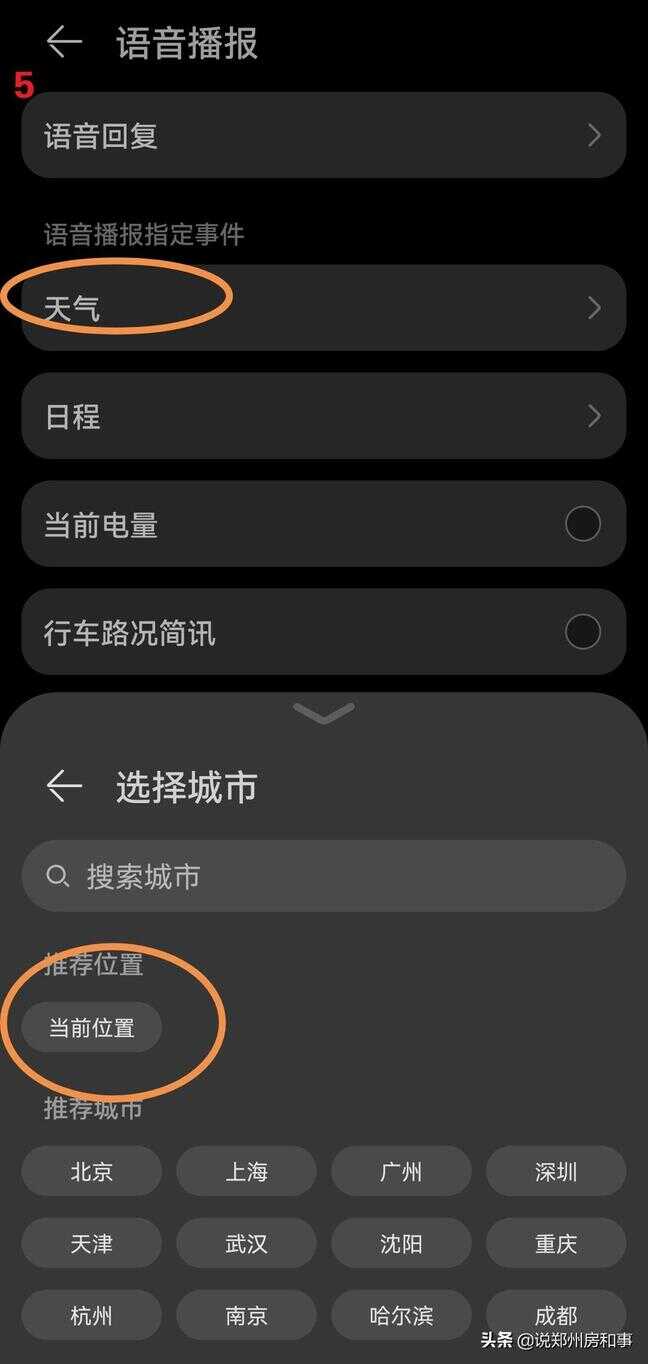
Task: Select the 武汉 chip
Action: (246, 1243)
